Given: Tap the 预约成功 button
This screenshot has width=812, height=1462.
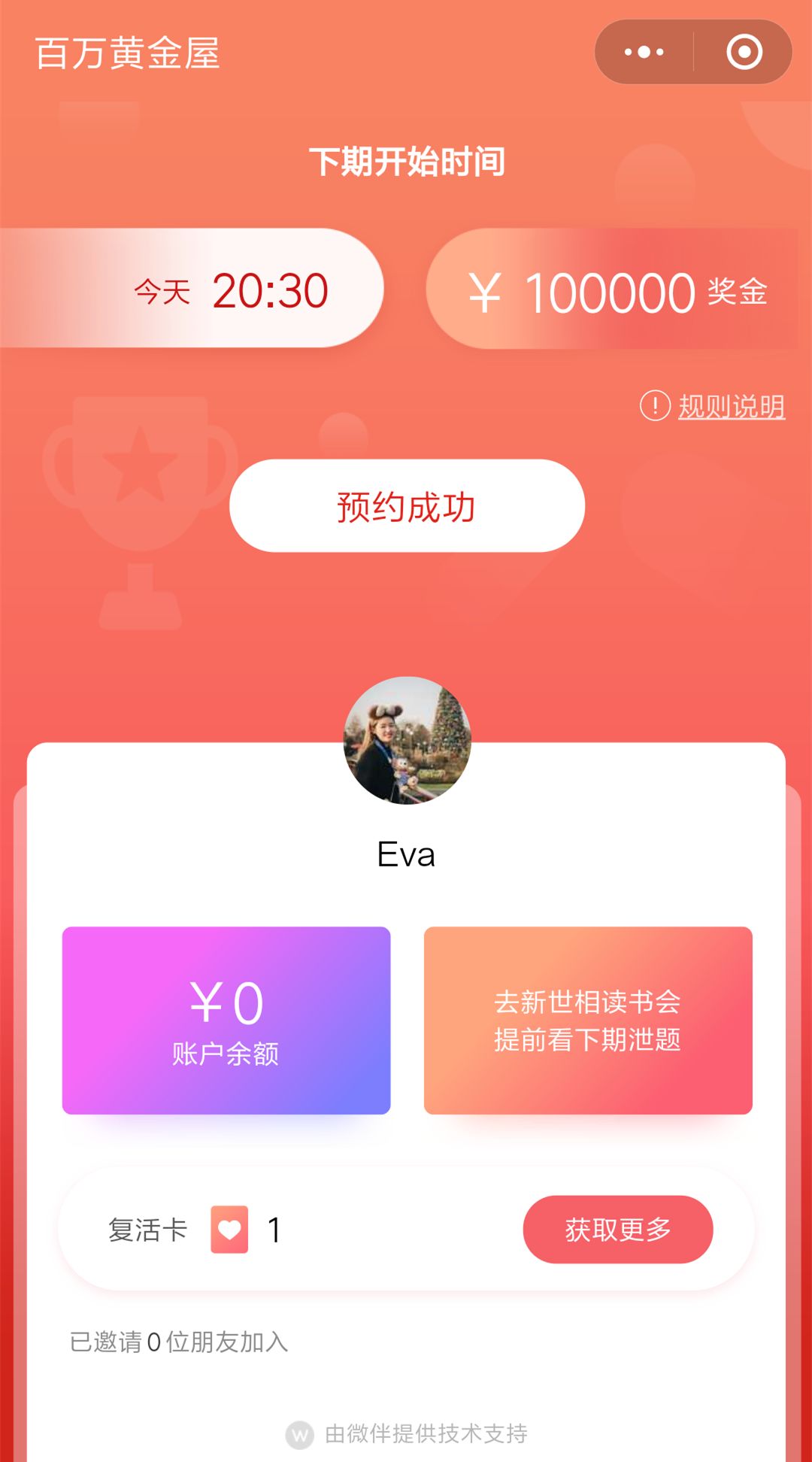Looking at the screenshot, I should [407, 506].
